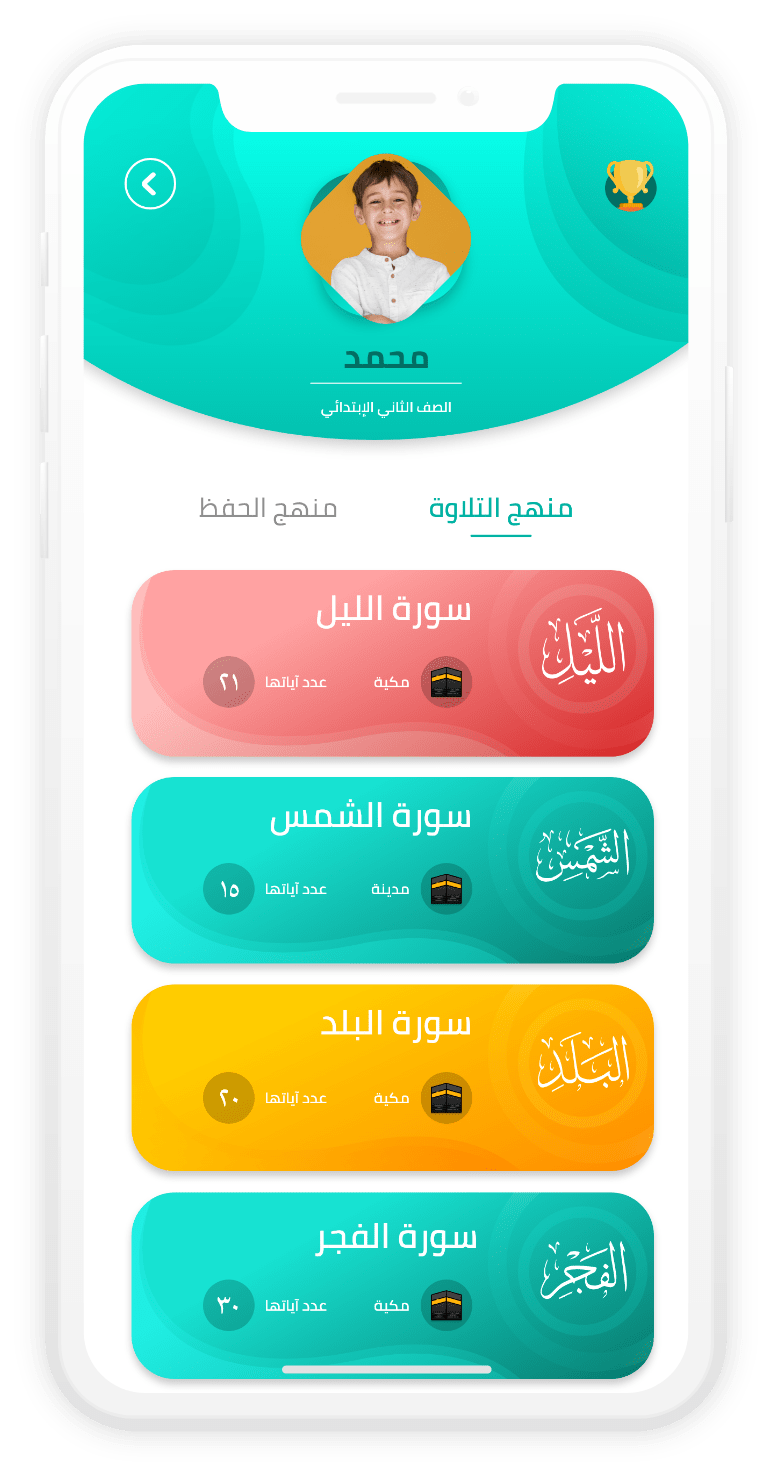
Task: Switch to the منهج الحفظ tab
Action: click(268, 508)
